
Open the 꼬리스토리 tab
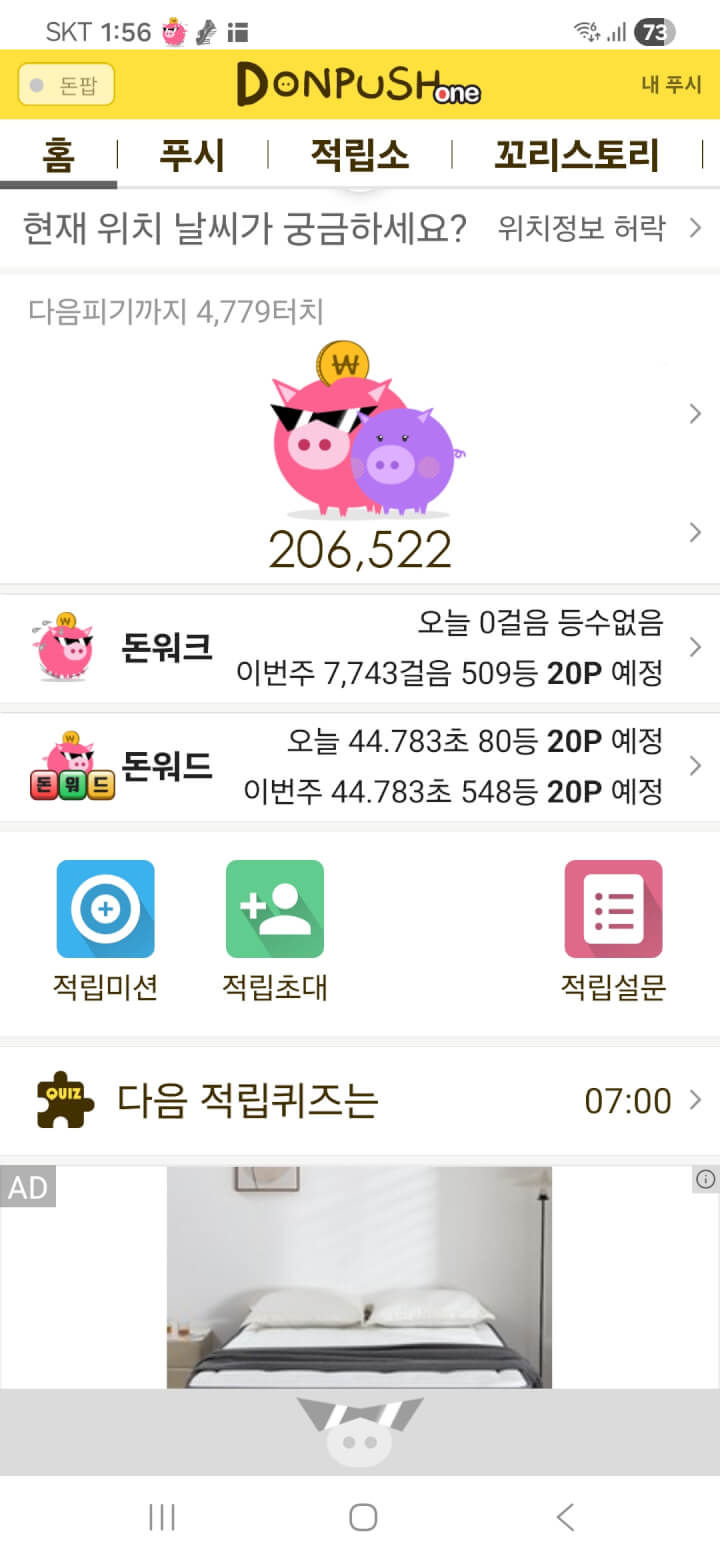[x=576, y=156]
